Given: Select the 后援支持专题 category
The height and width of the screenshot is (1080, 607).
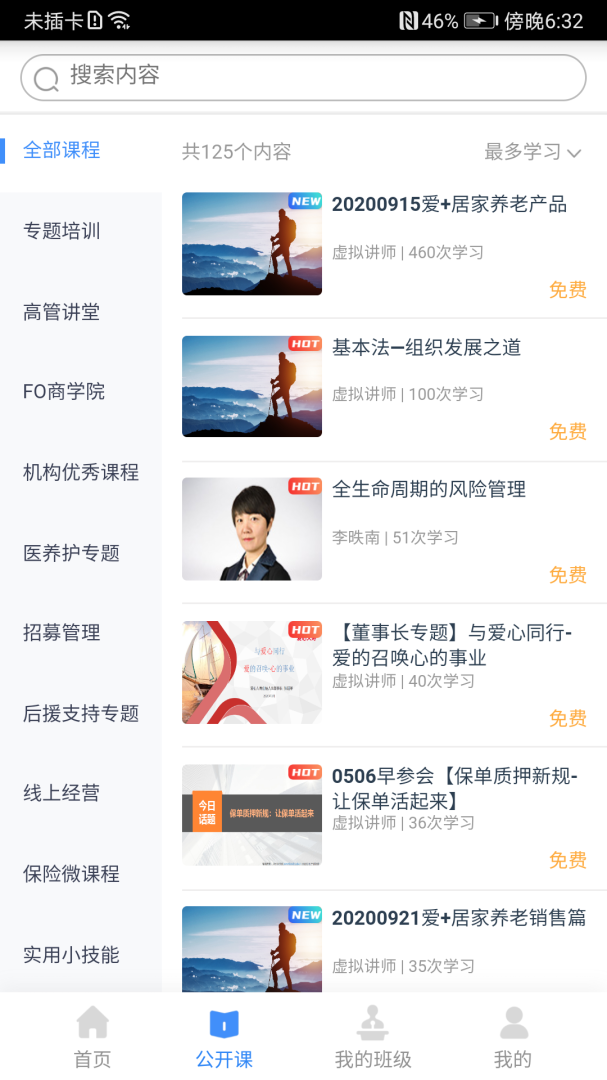Looking at the screenshot, I should pyautogui.click(x=81, y=714).
